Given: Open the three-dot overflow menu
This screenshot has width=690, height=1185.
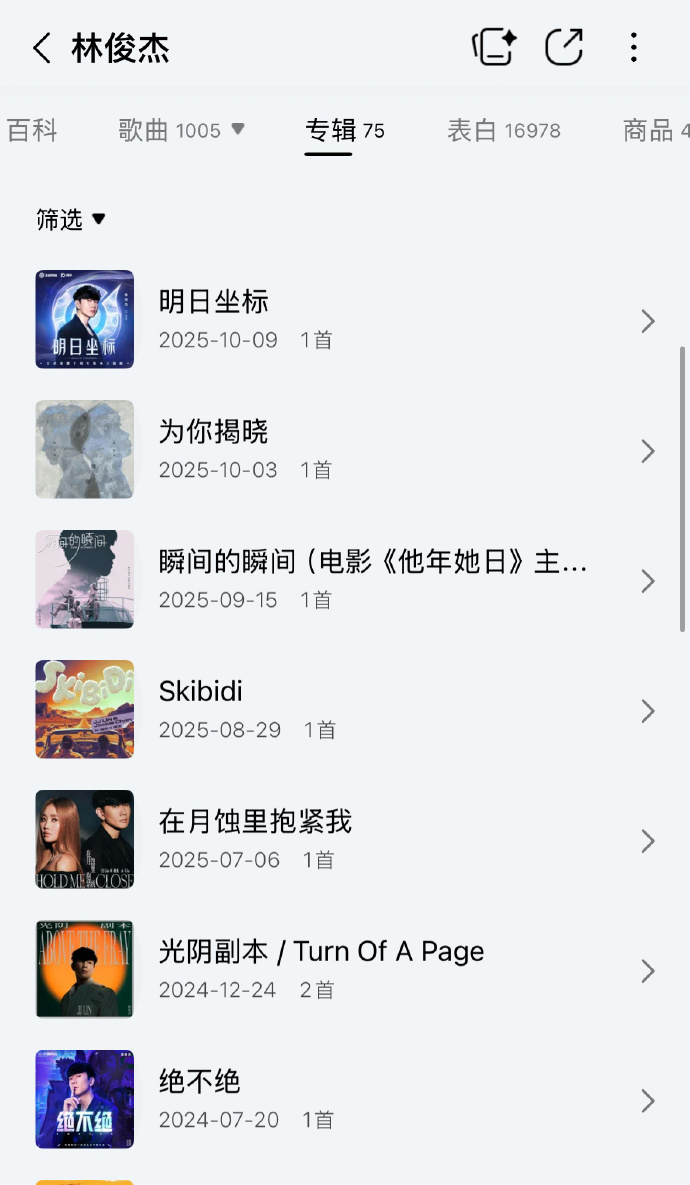Looking at the screenshot, I should tap(634, 47).
